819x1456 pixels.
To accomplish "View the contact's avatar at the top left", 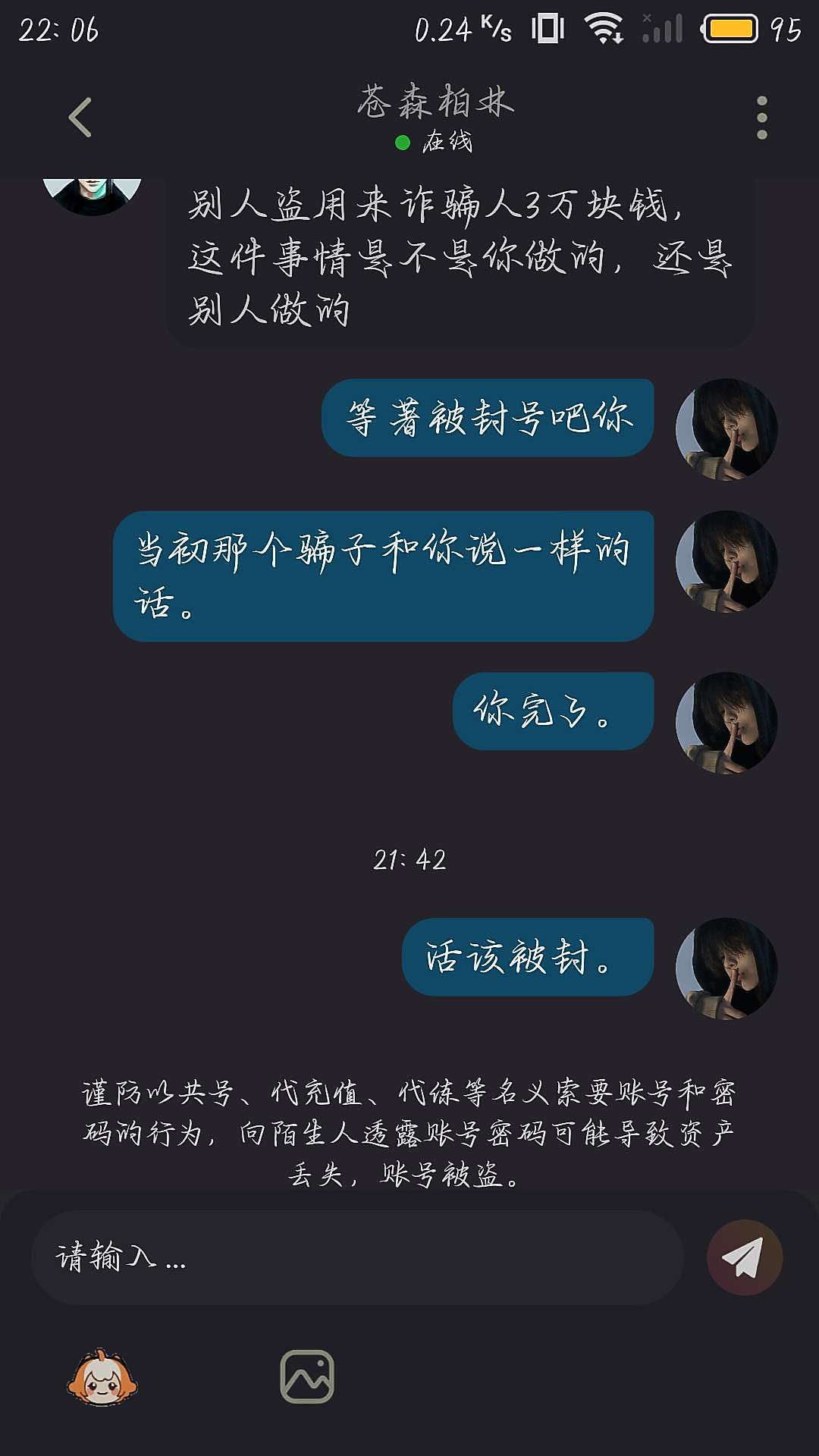I will pyautogui.click(x=93, y=194).
